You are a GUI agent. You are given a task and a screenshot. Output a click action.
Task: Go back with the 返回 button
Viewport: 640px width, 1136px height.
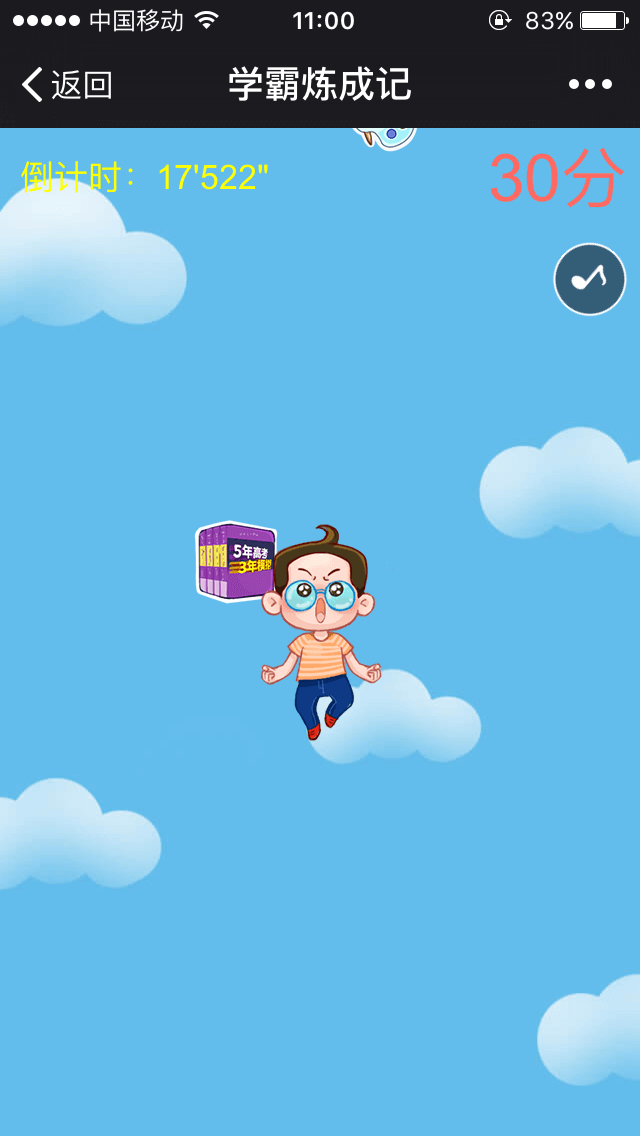(x=66, y=85)
